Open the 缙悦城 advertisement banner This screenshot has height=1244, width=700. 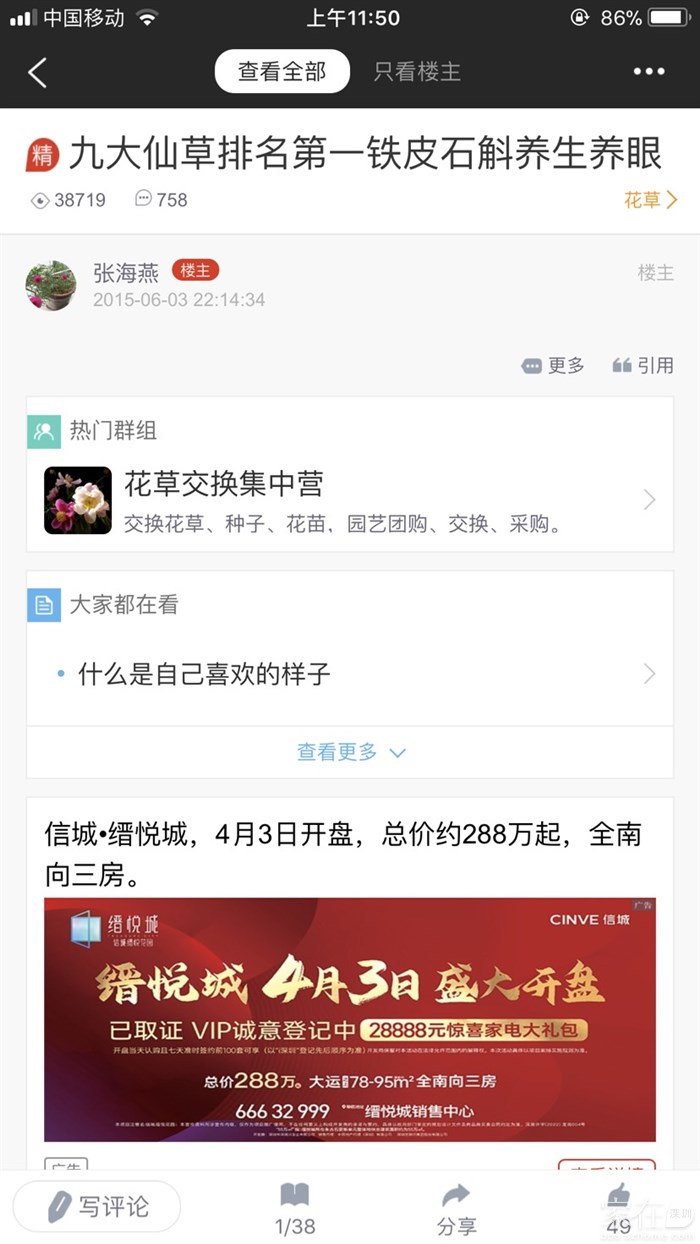349,1019
